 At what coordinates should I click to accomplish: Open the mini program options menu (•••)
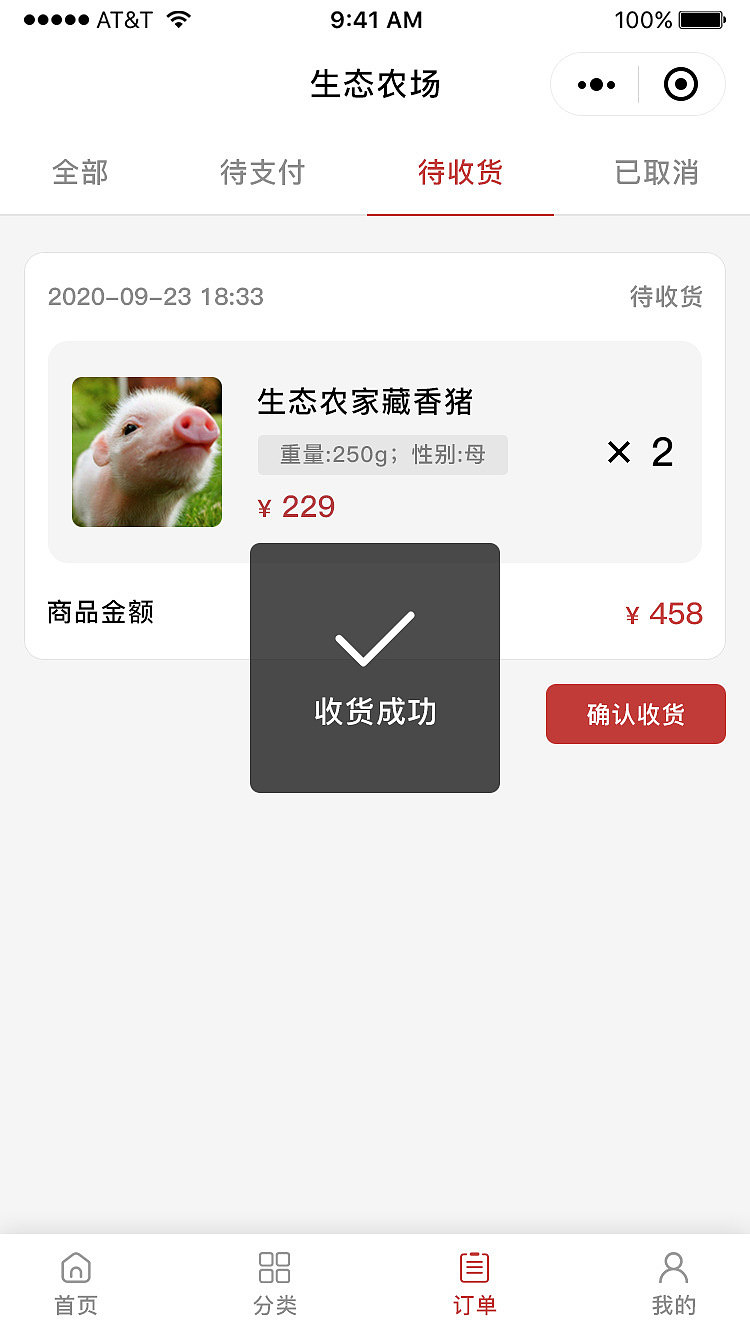(596, 84)
